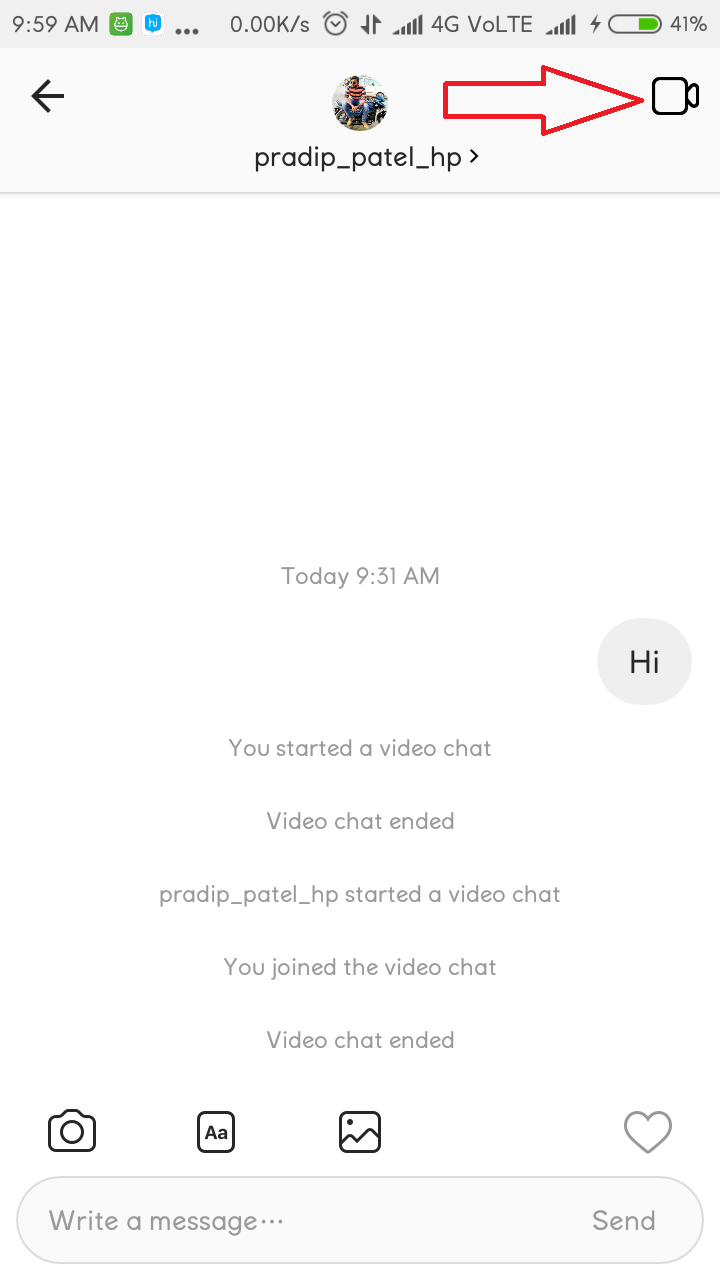Viewport: 720px width, 1280px height.
Task: Tap the Send button
Action: (623, 1220)
